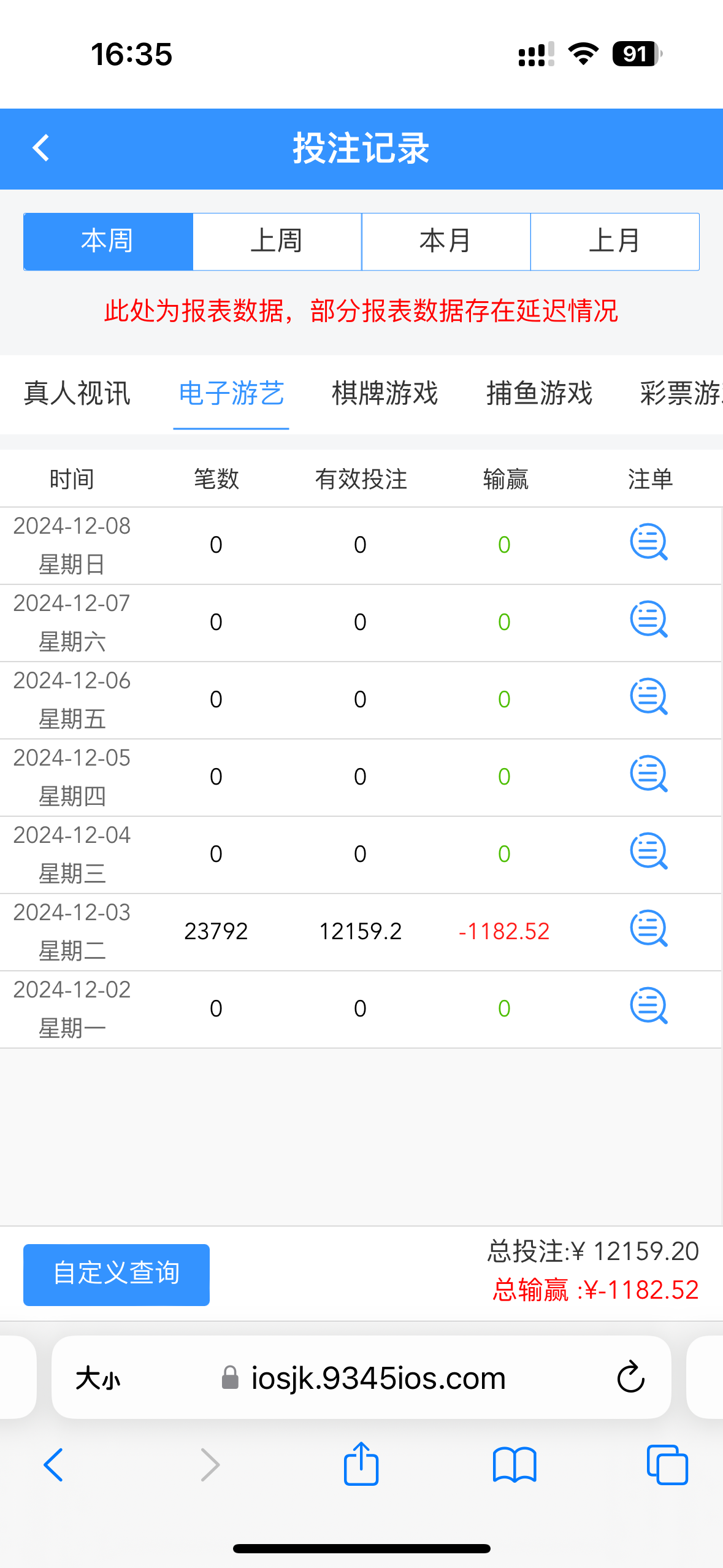723x1568 pixels.
Task: Switch to 捕鱼游戏 category tab
Action: tap(539, 393)
